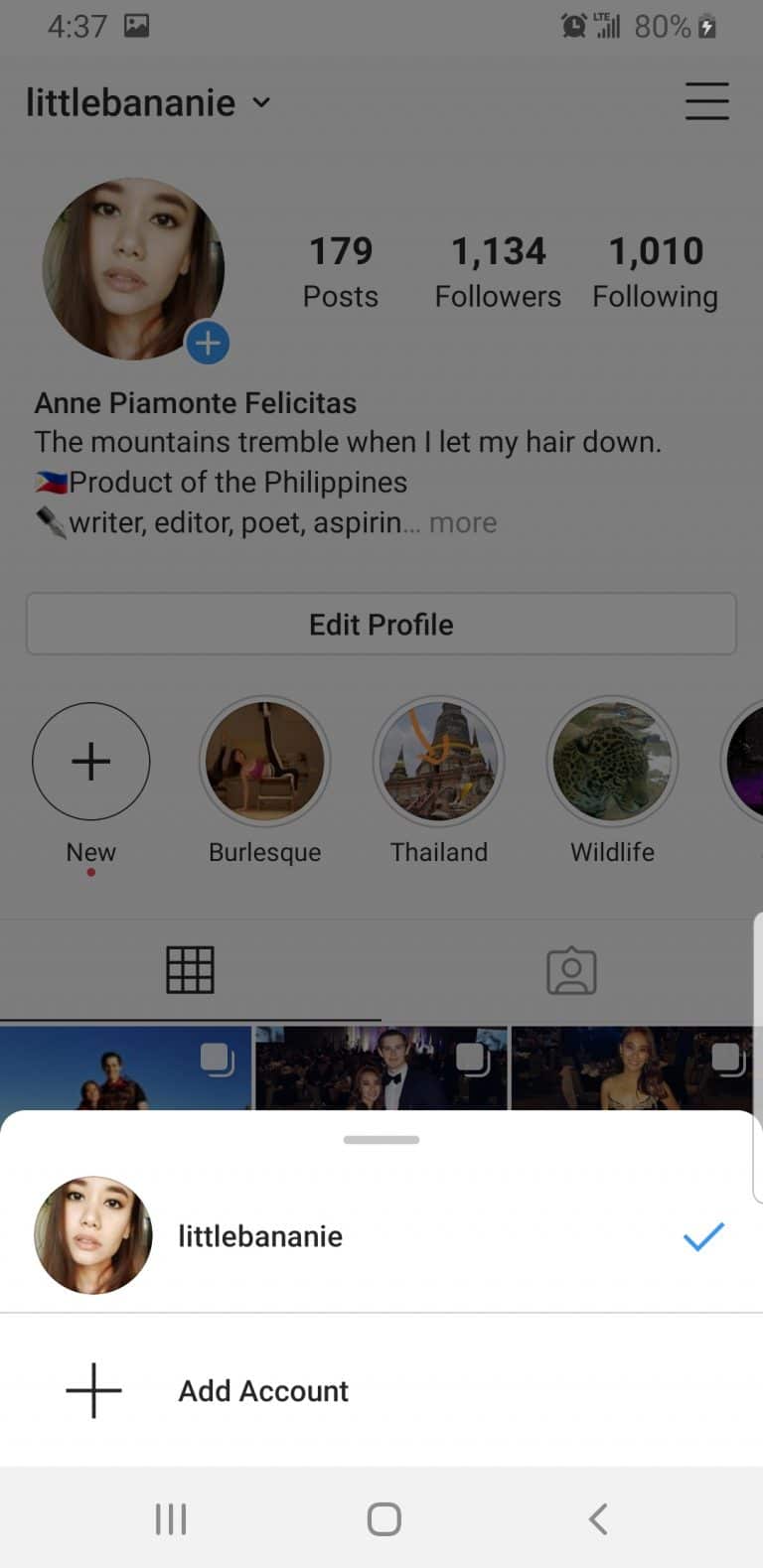Tap the bottom sheet drag handle

coord(381,1139)
